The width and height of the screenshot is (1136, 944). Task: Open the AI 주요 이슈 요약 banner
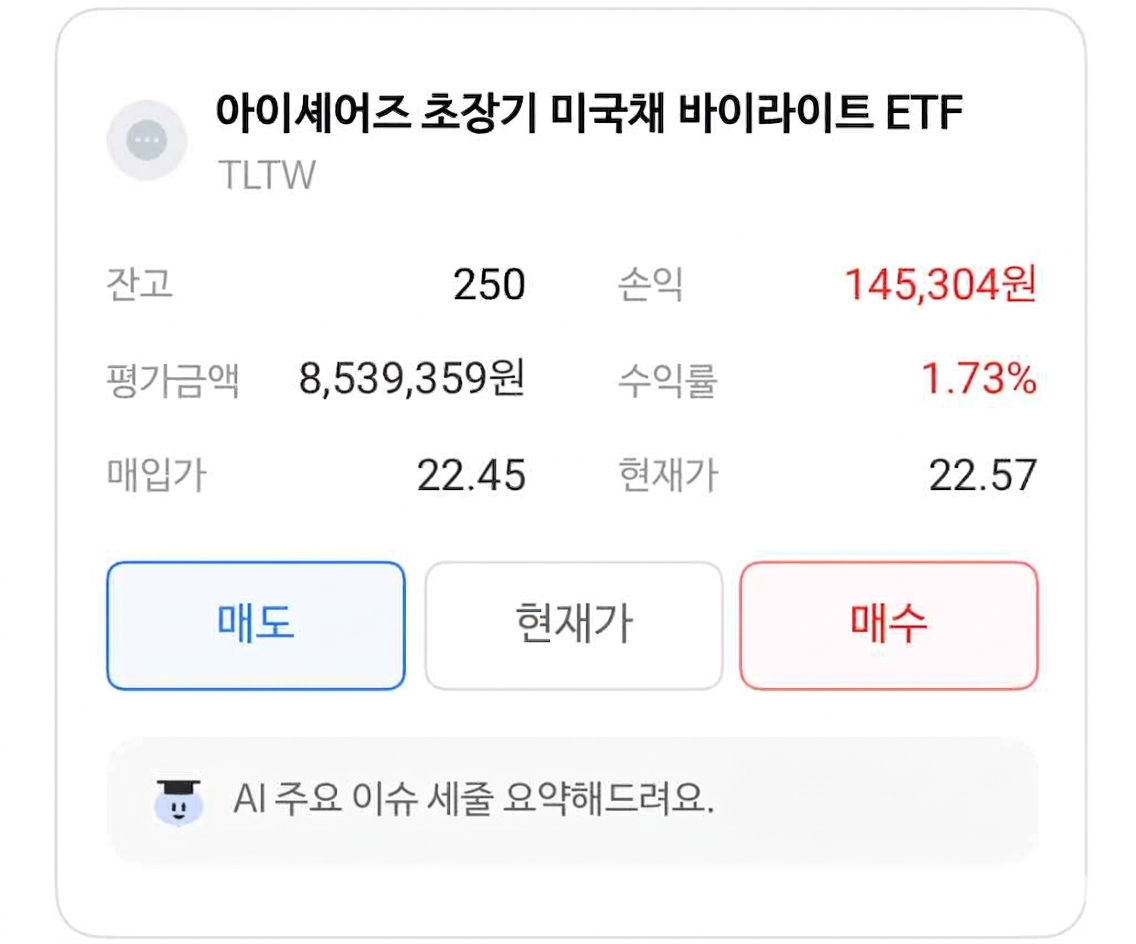coord(572,800)
